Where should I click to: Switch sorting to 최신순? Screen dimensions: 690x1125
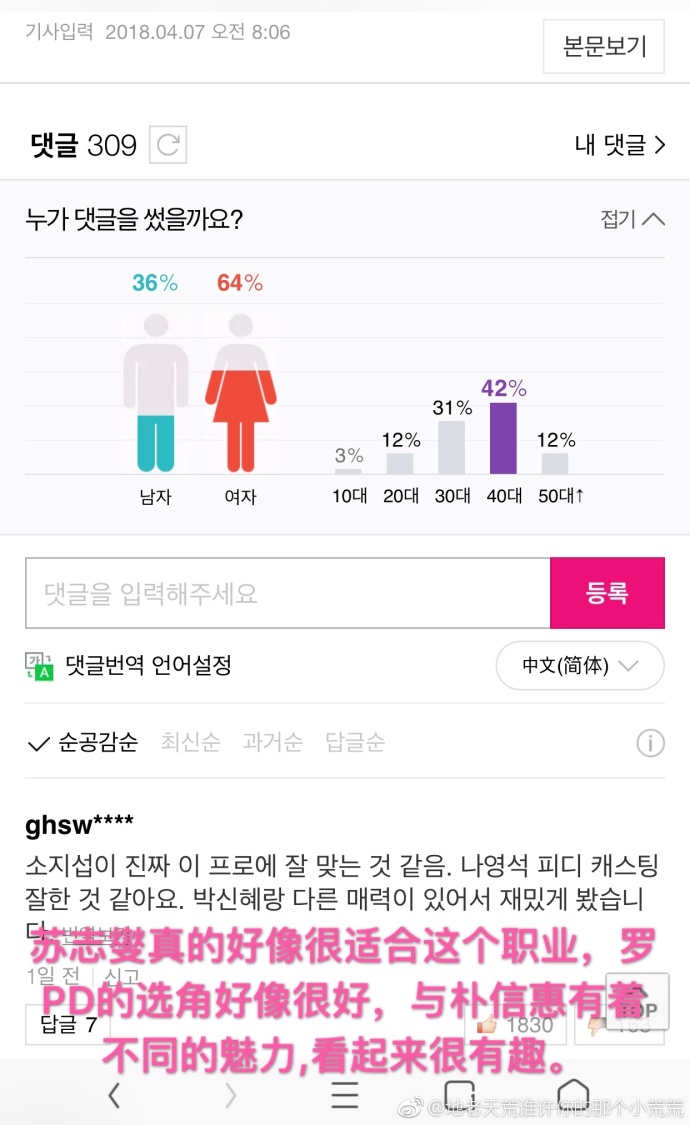(x=190, y=742)
